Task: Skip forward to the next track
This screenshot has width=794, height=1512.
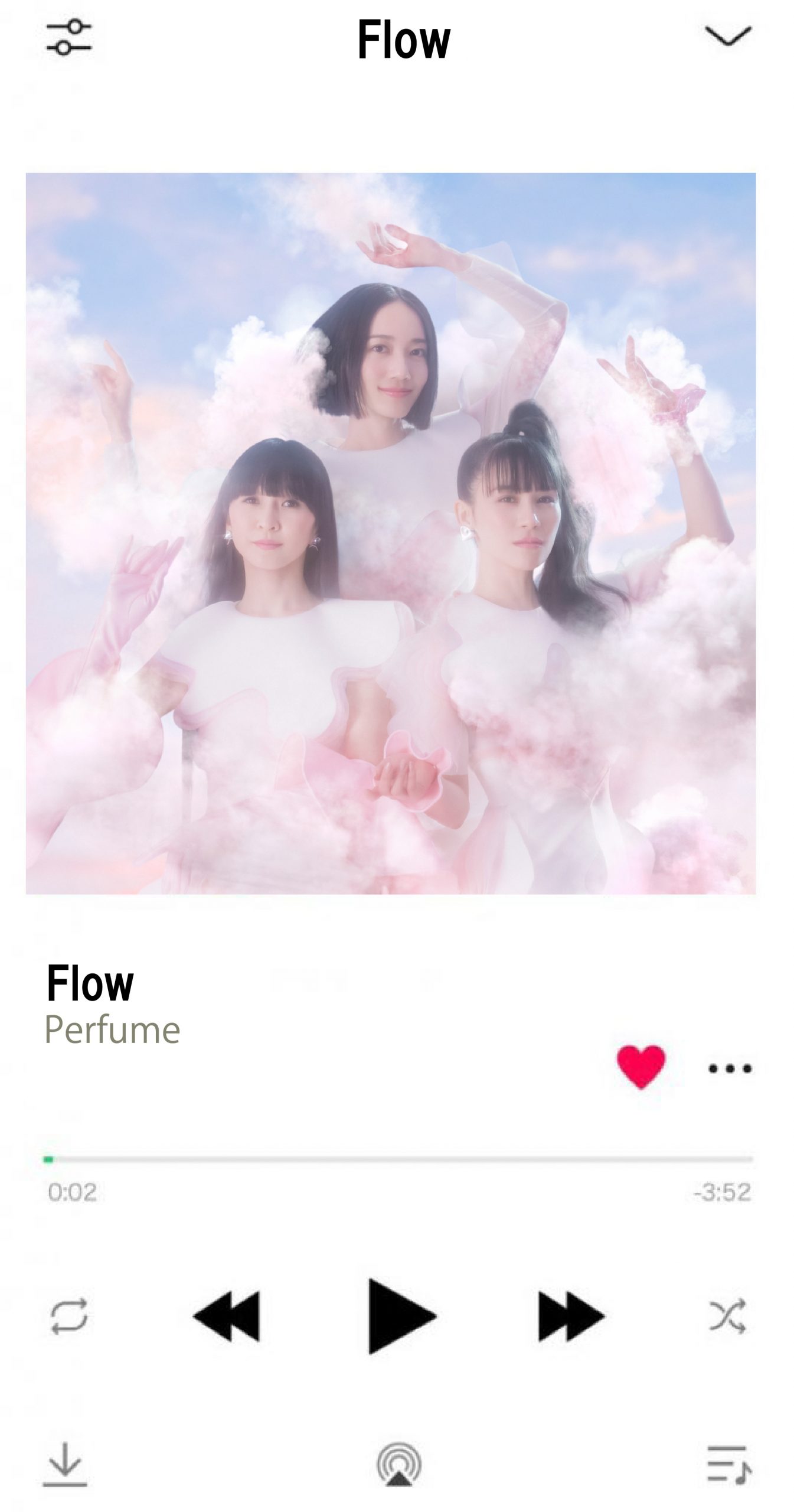Action: (x=570, y=1316)
